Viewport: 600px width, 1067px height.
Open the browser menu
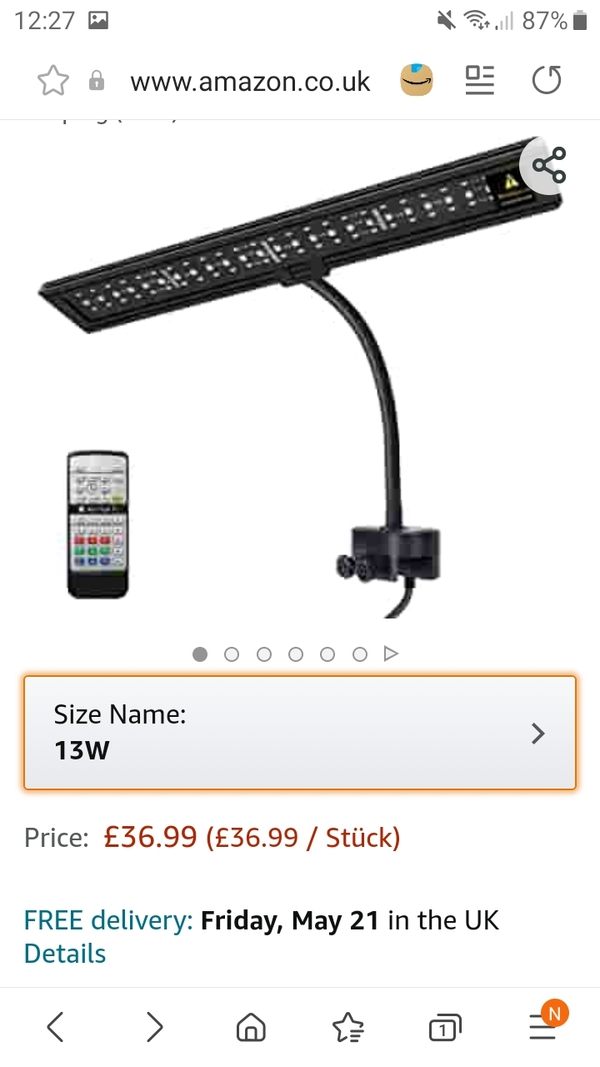coord(544,1023)
